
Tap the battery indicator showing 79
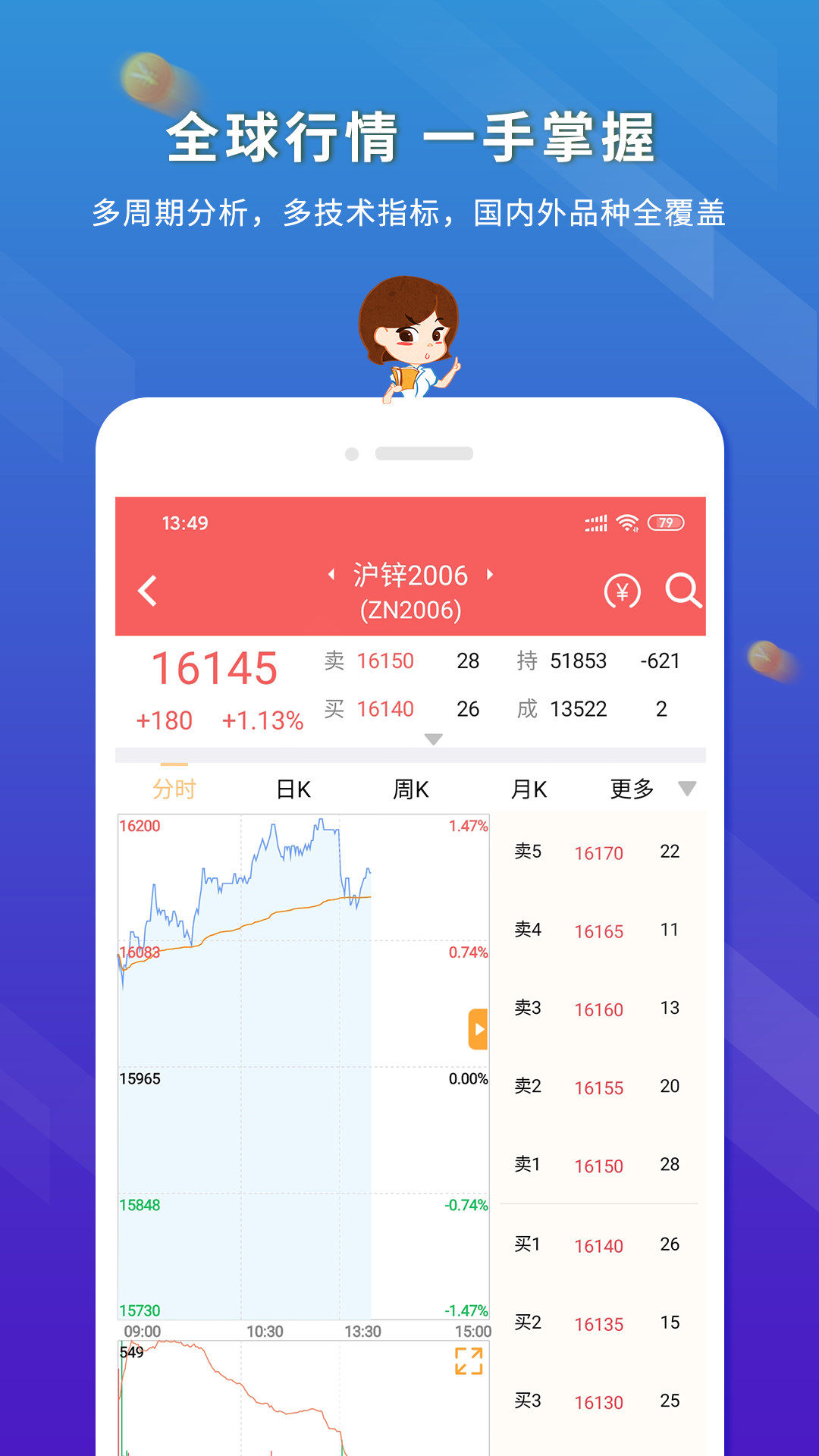click(x=665, y=522)
